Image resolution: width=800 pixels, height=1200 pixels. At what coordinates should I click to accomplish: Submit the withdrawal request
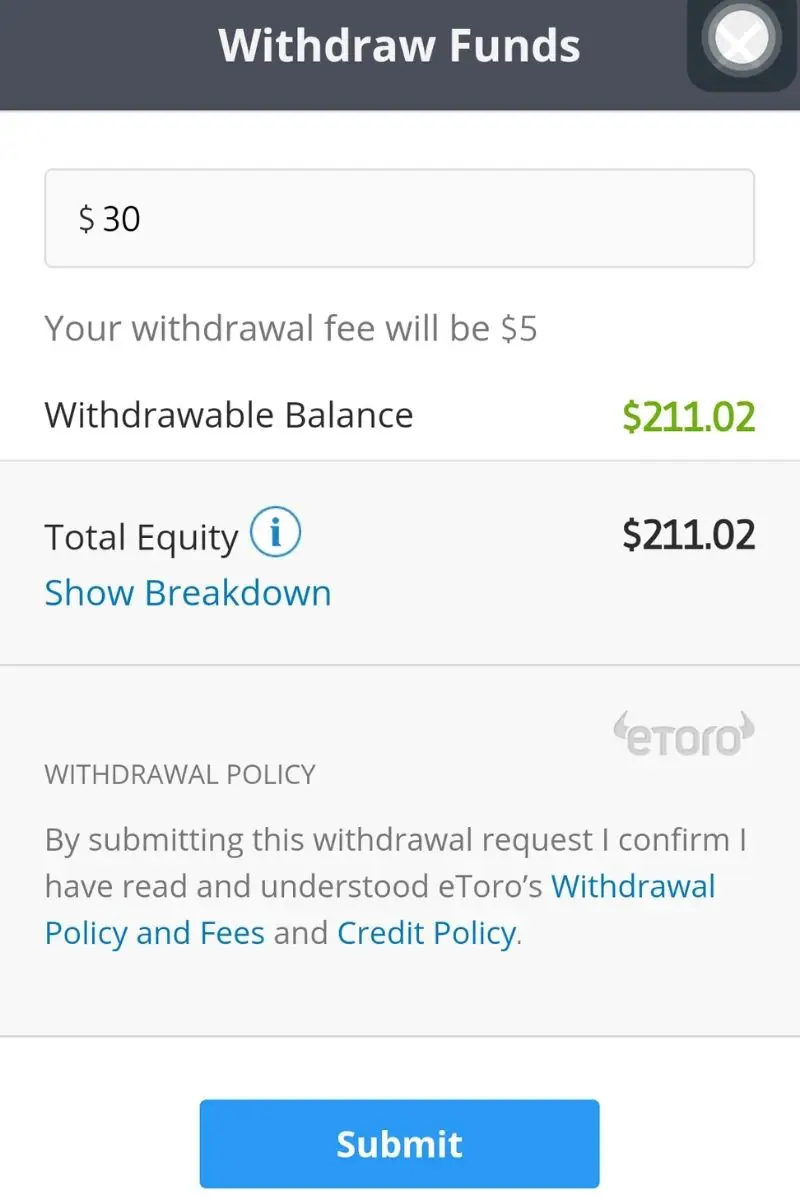point(399,1143)
